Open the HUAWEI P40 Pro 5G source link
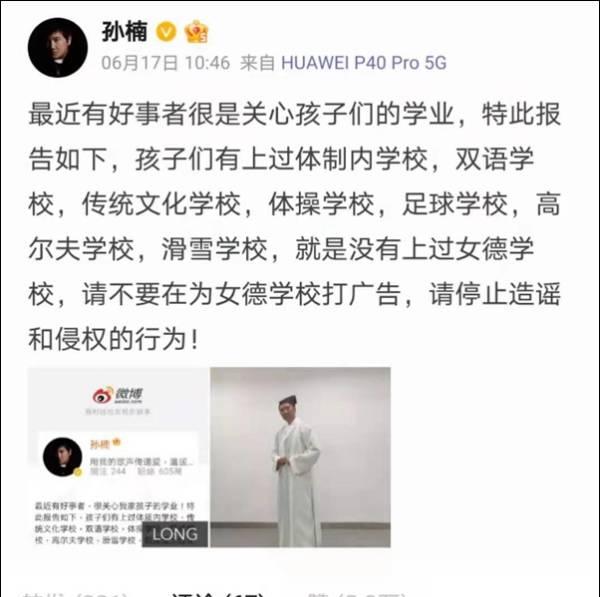Image resolution: width=600 pixels, height=597 pixels. point(364,63)
